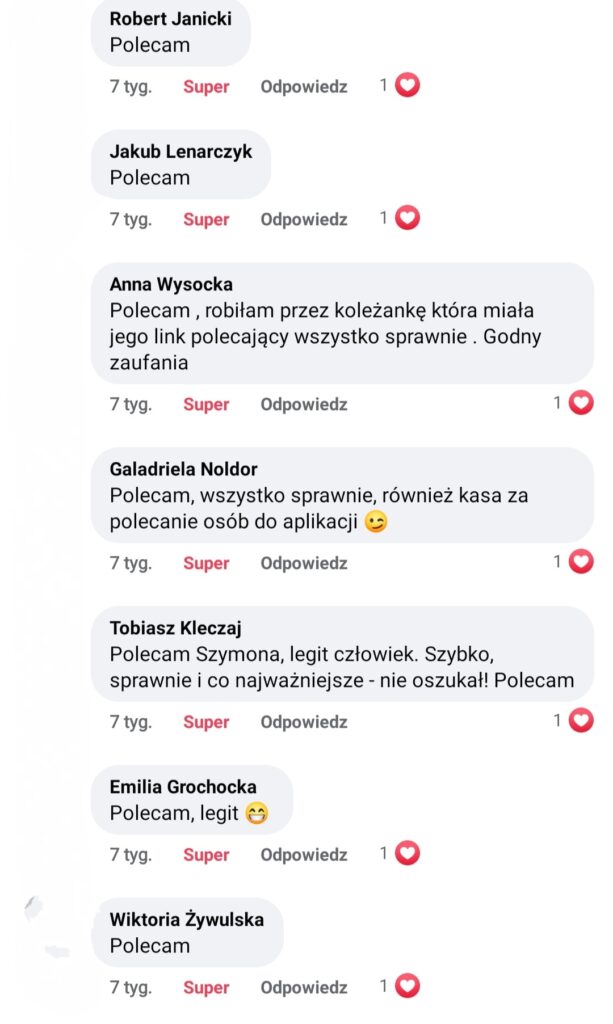Tap Super under Galadriela Noldor's comment
Image resolution: width=613 pixels, height=1024 pixels.
[206, 563]
